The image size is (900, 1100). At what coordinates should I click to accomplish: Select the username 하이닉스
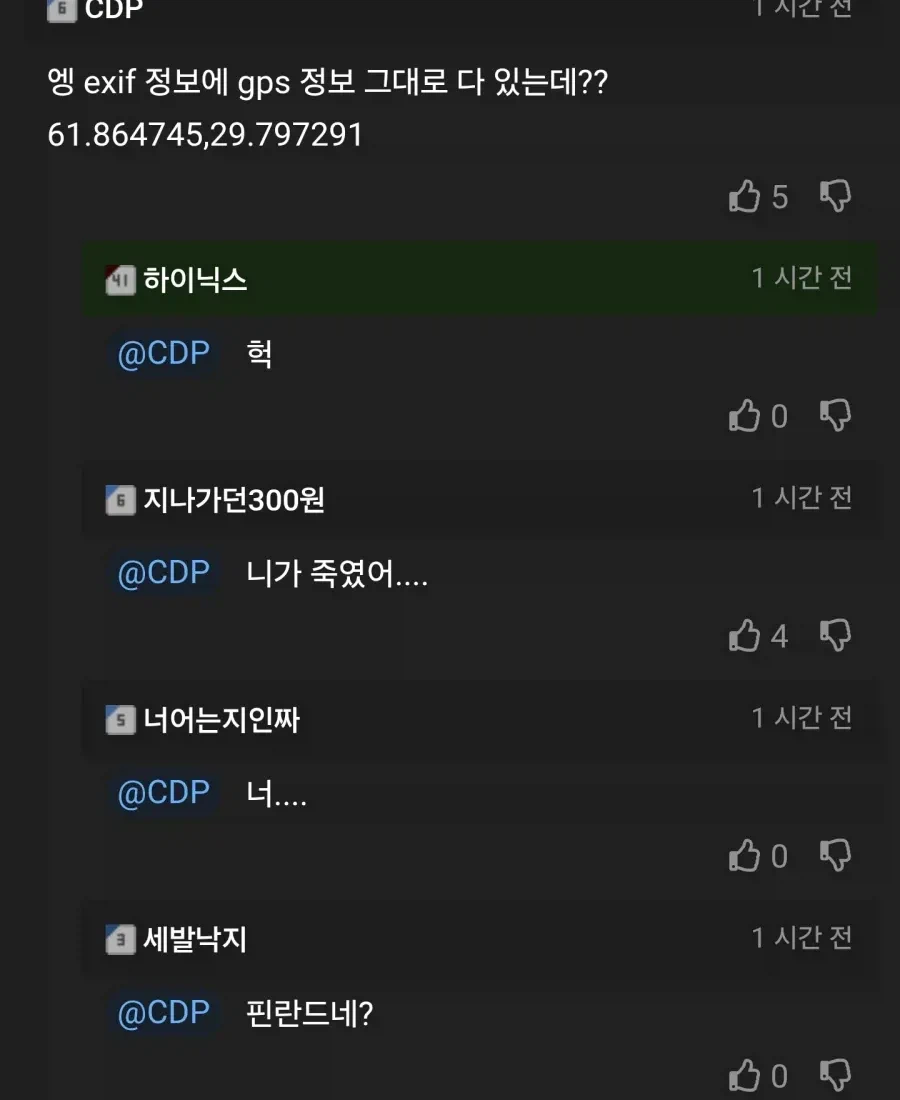coord(195,280)
